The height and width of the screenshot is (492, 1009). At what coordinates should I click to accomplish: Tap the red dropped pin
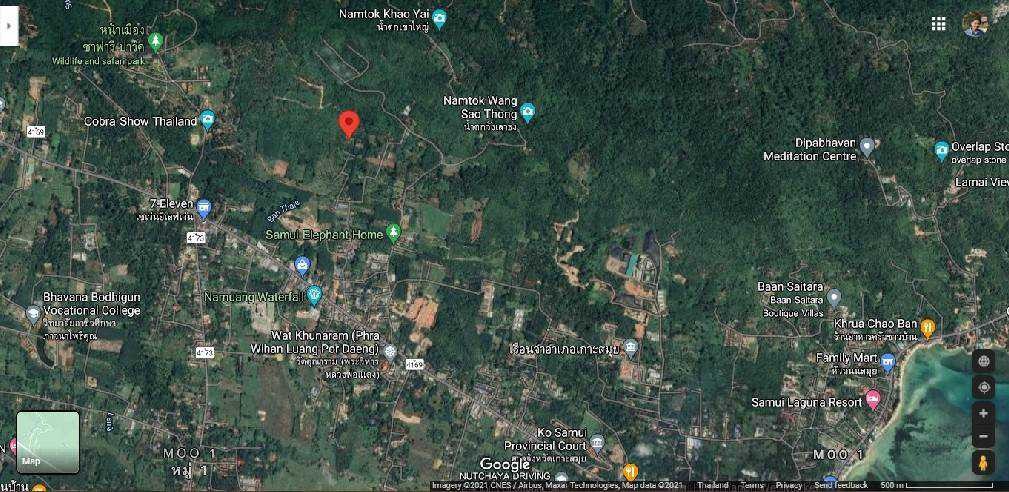tap(348, 124)
